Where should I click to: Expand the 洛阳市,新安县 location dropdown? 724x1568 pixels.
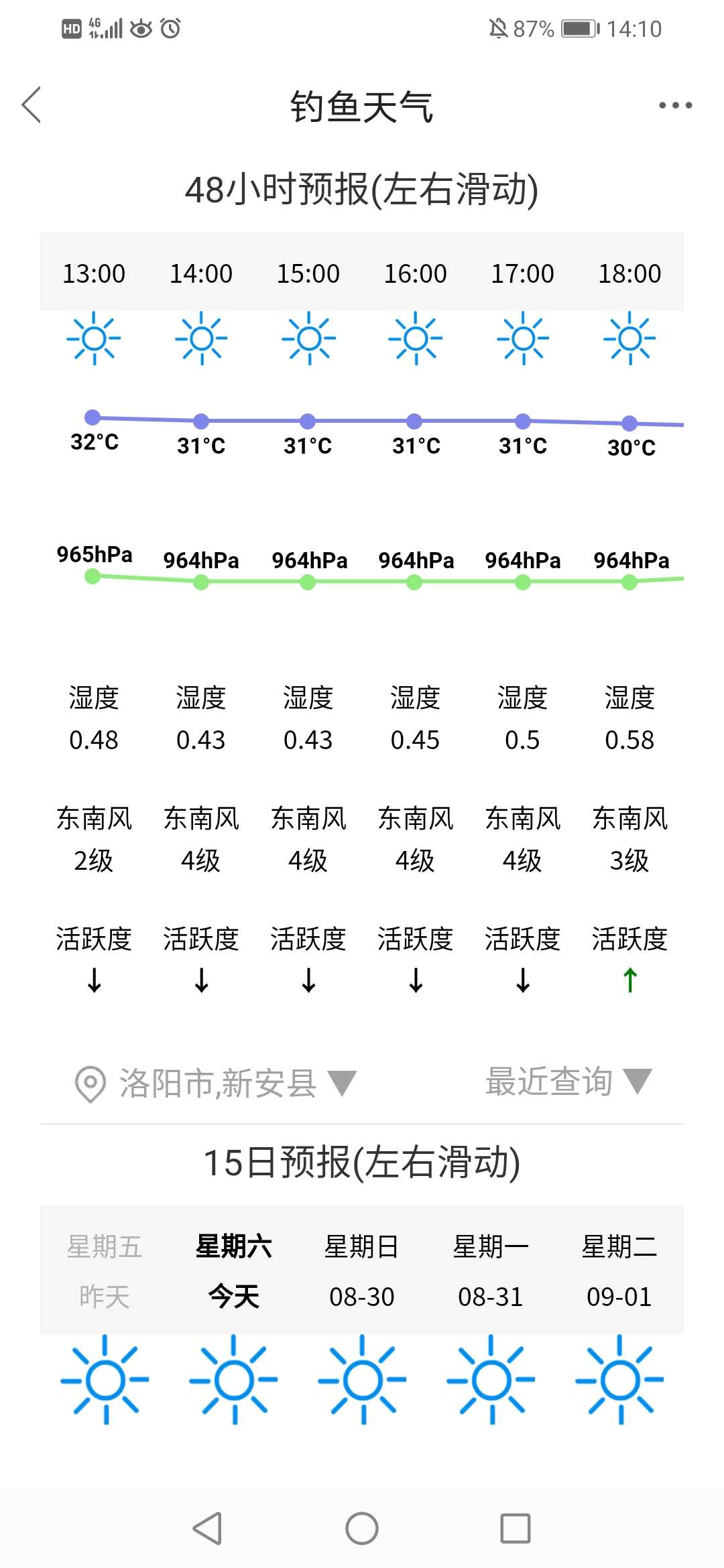pos(216,1083)
